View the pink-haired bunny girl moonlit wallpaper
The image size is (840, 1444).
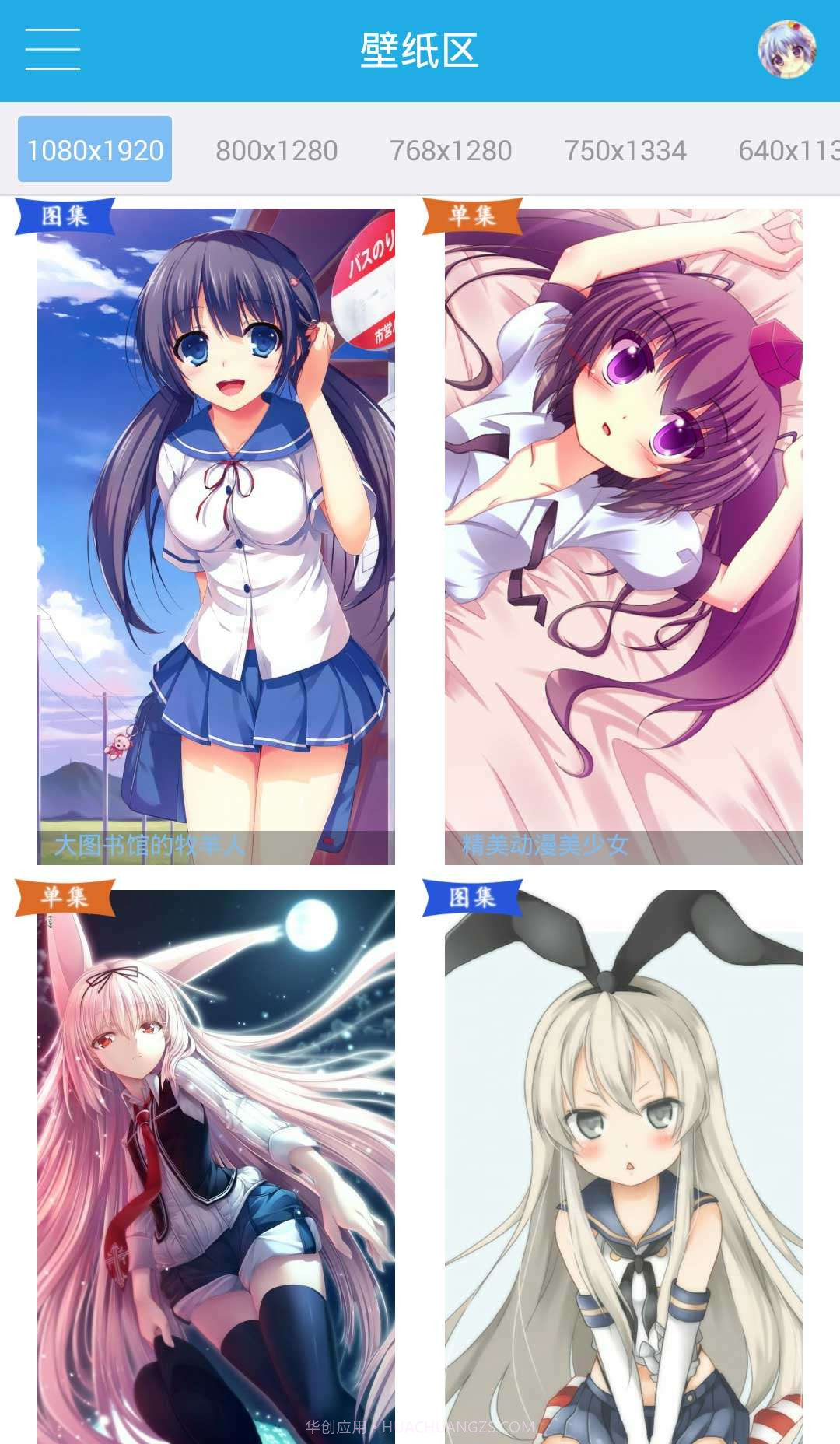coord(216,1167)
